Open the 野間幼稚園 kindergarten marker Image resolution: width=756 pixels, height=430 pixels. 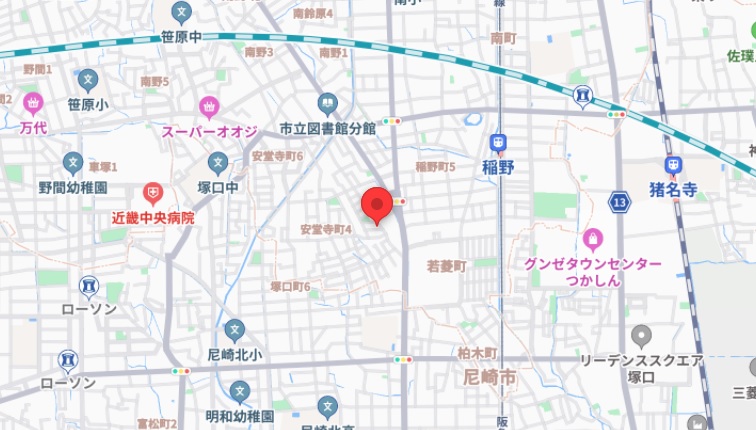point(73,162)
